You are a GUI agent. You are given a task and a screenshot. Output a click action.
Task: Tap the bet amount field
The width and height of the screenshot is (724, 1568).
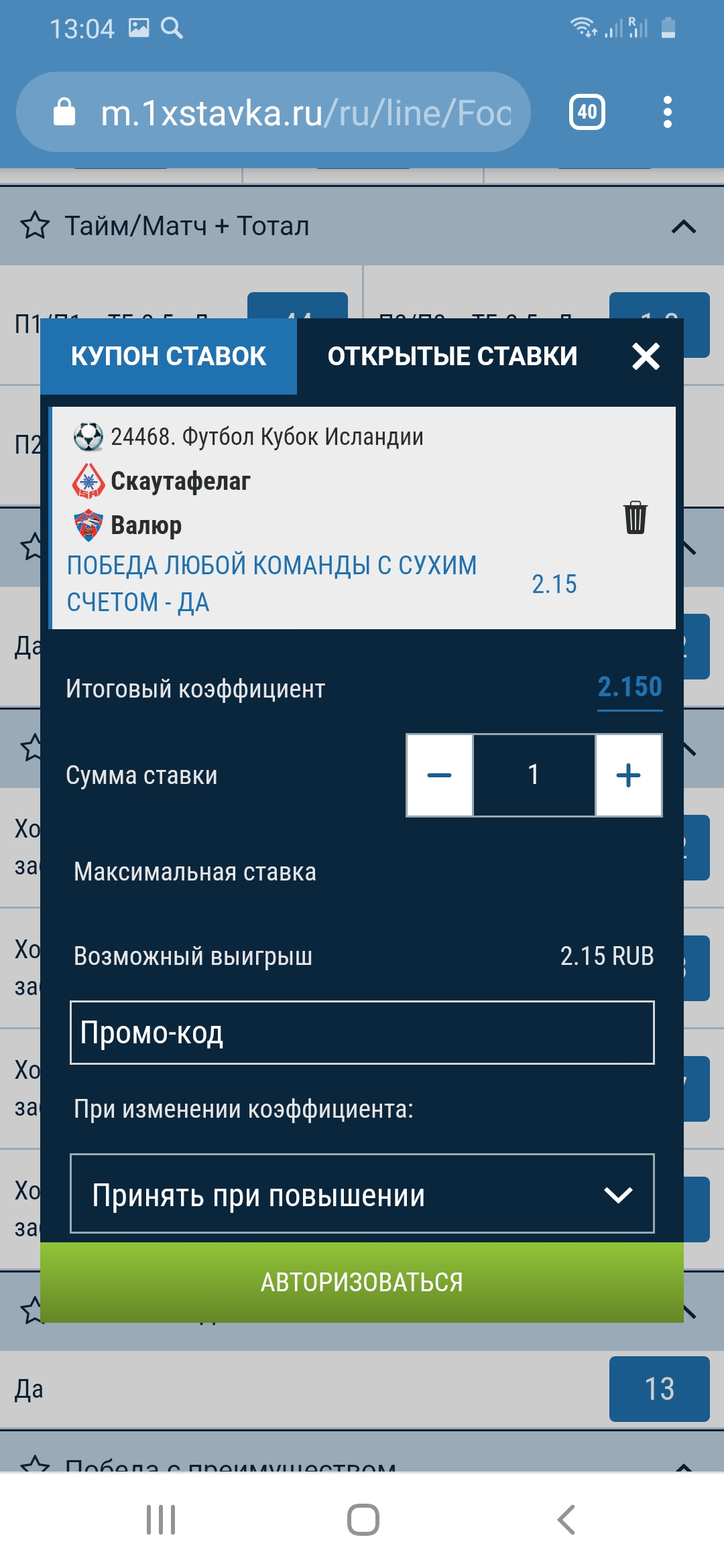[x=534, y=775]
